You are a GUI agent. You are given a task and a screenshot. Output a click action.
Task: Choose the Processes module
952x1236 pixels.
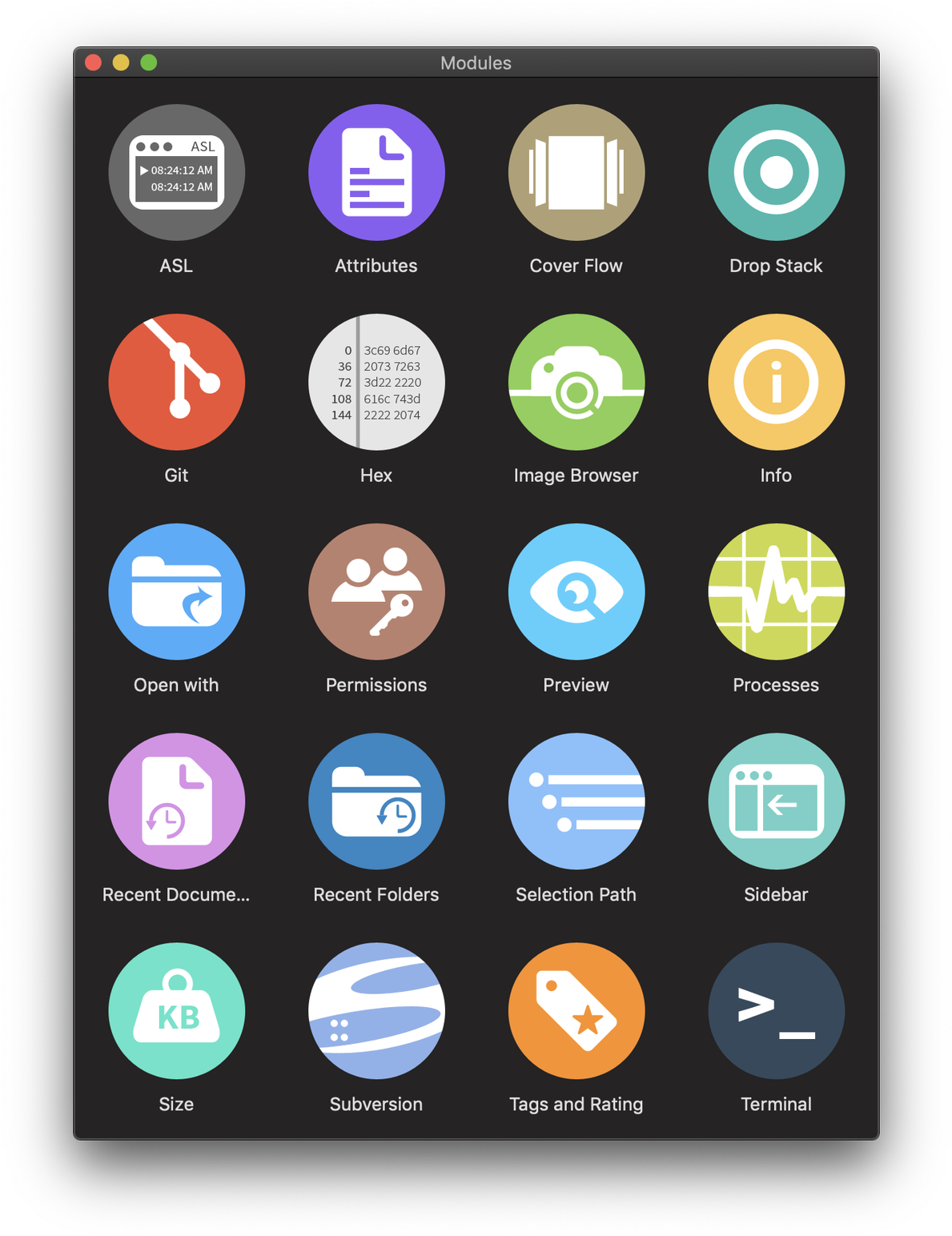(776, 592)
